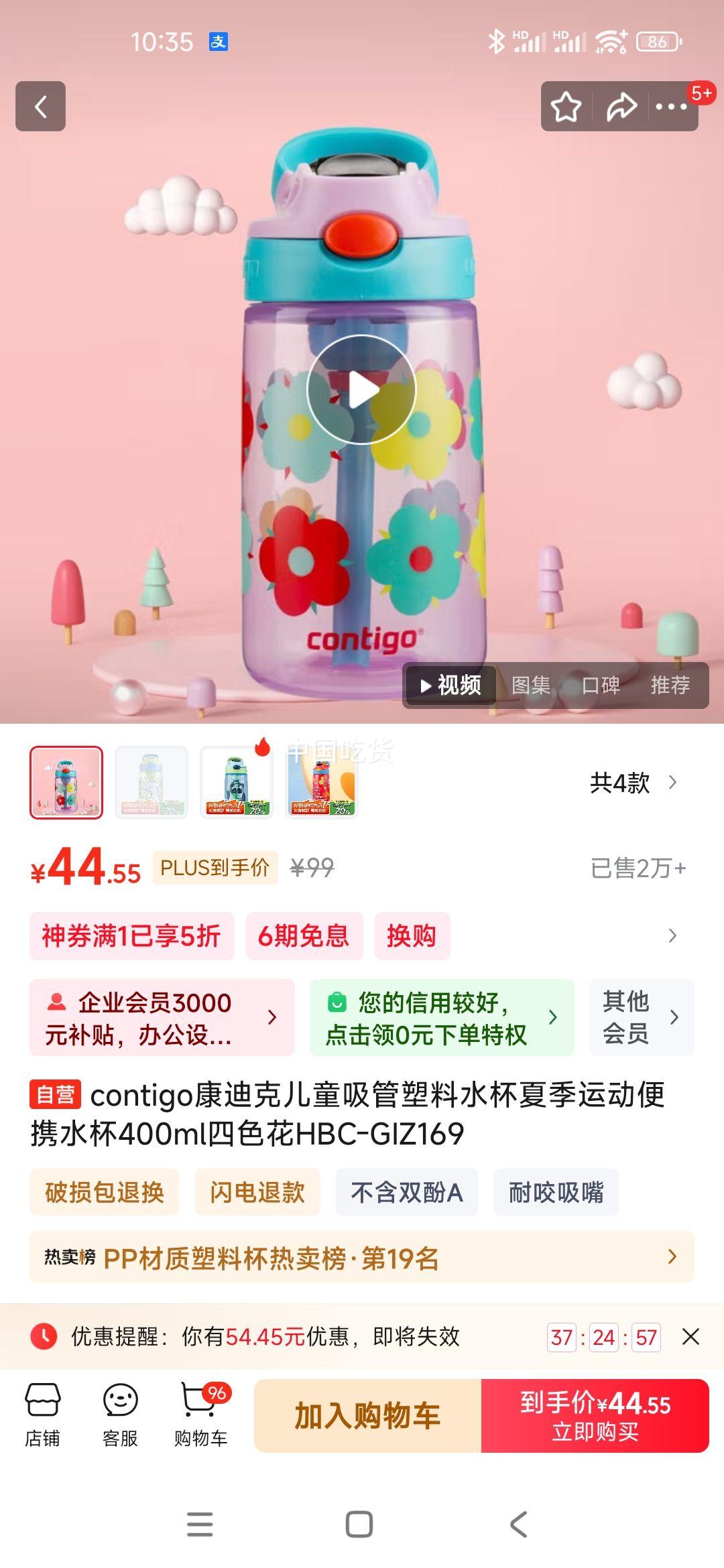Dismiss the 优惠提醒 coupon reminder
This screenshot has width=724, height=1568.
(692, 1350)
